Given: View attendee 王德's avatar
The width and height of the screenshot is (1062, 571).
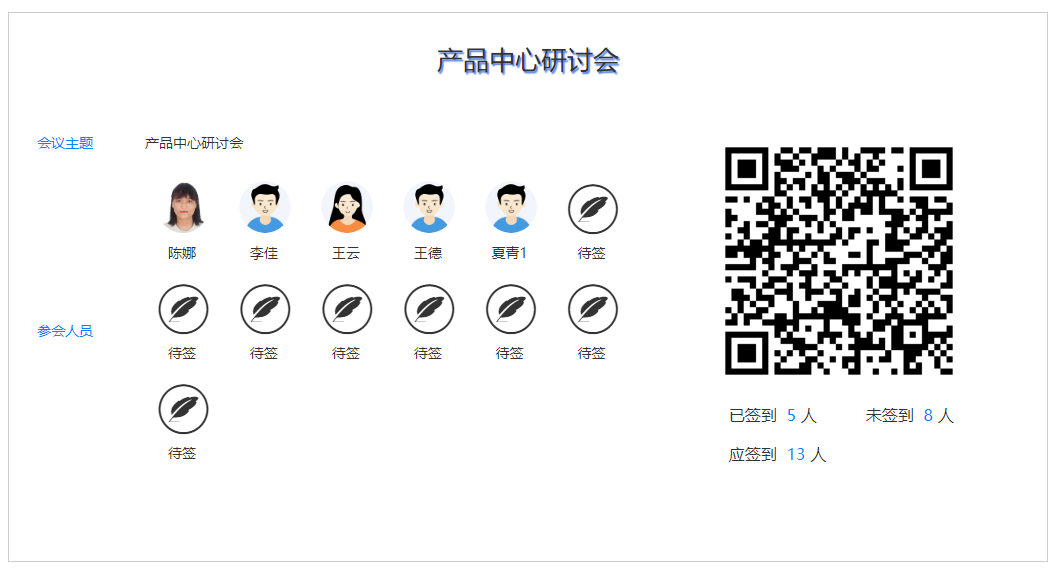Looking at the screenshot, I should (x=429, y=208).
